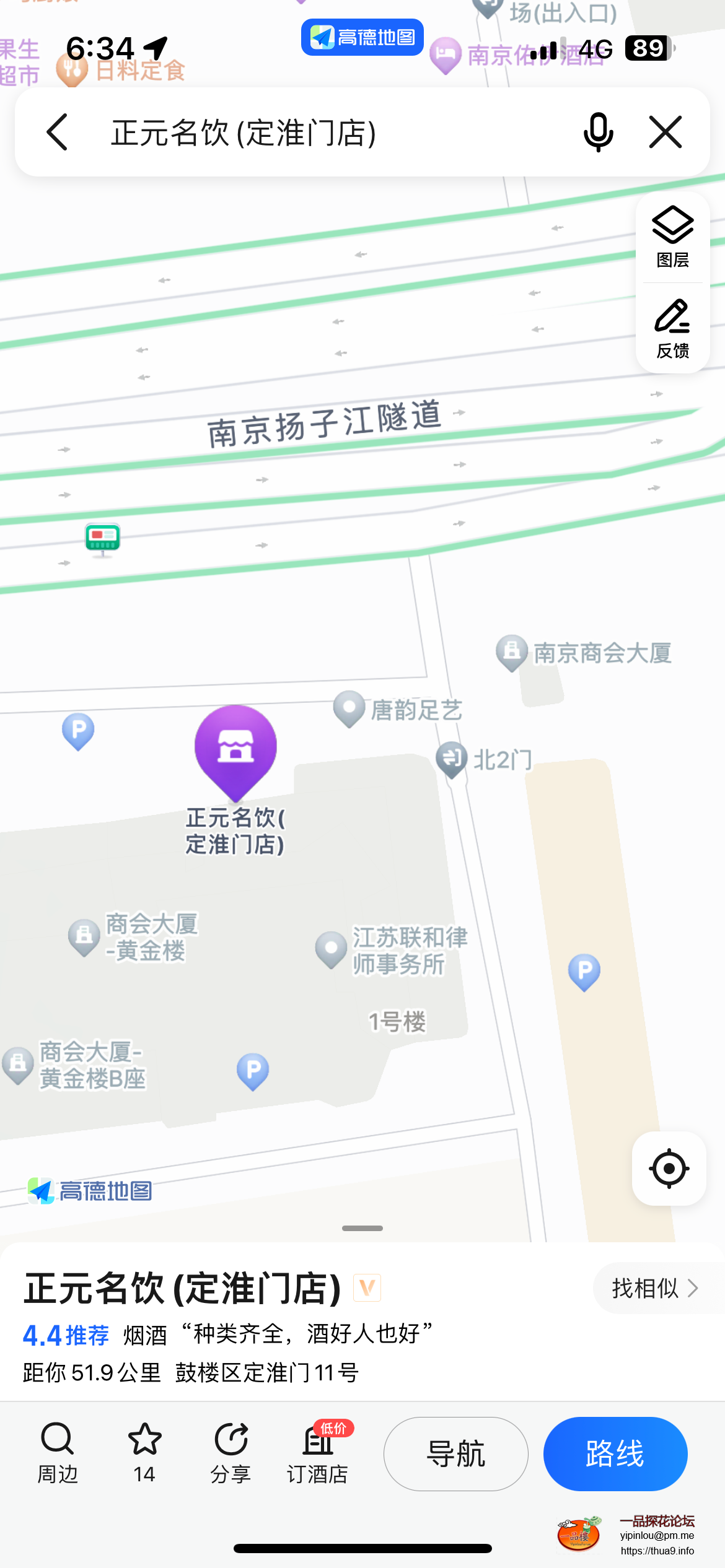Select the 南京商会大厦 map marker
725x1568 pixels.
coord(512,651)
